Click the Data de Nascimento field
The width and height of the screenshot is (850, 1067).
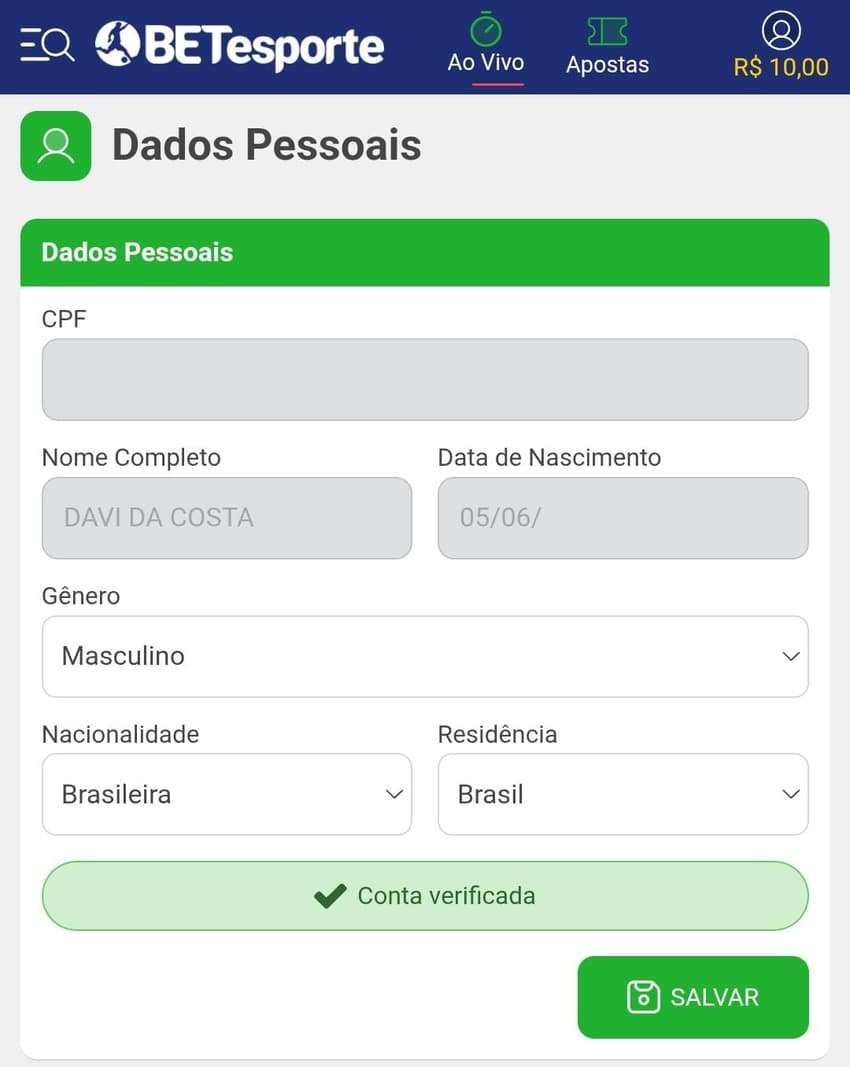(x=622, y=518)
